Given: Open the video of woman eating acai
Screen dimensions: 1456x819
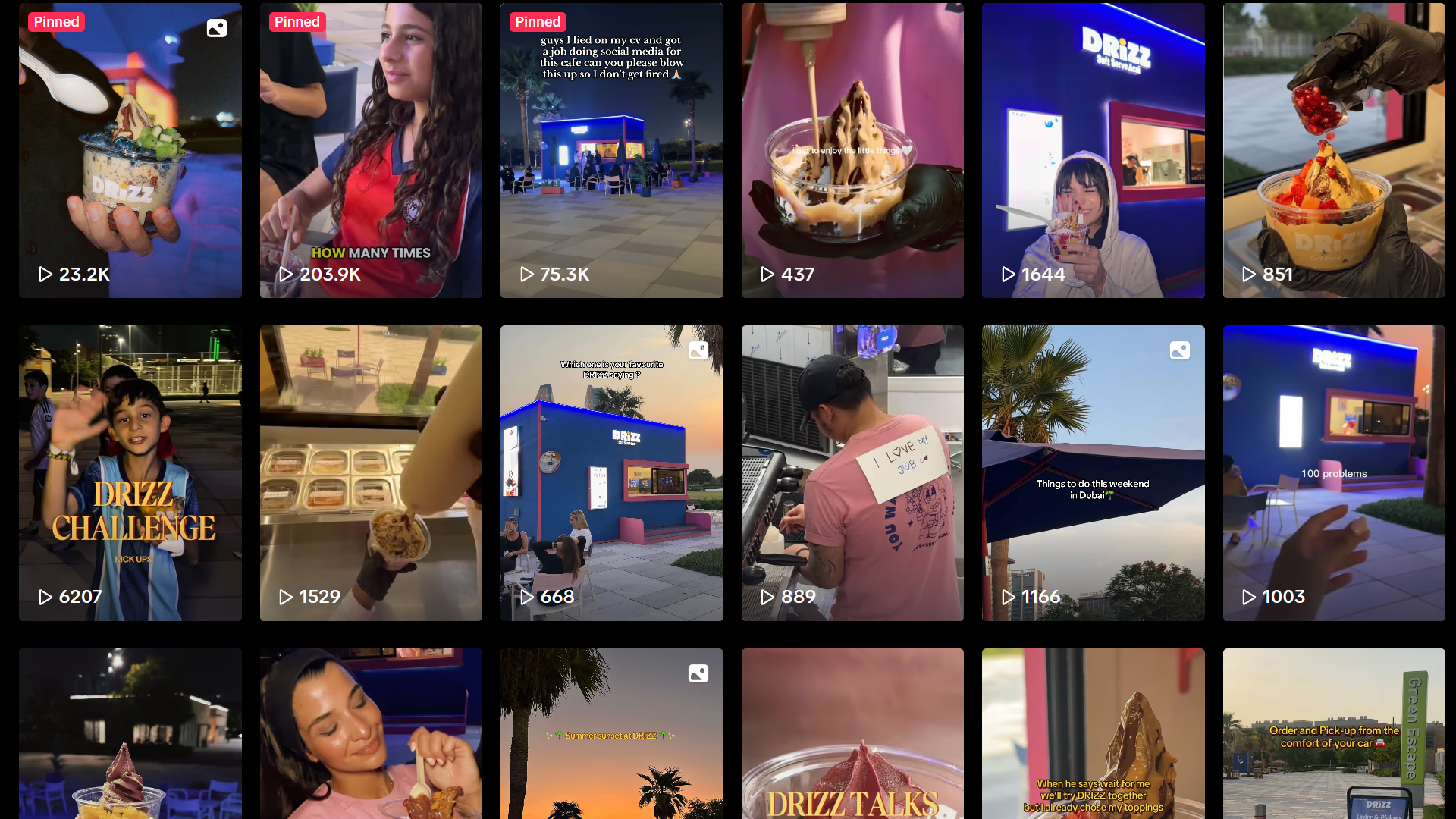Looking at the screenshot, I should click(x=371, y=733).
